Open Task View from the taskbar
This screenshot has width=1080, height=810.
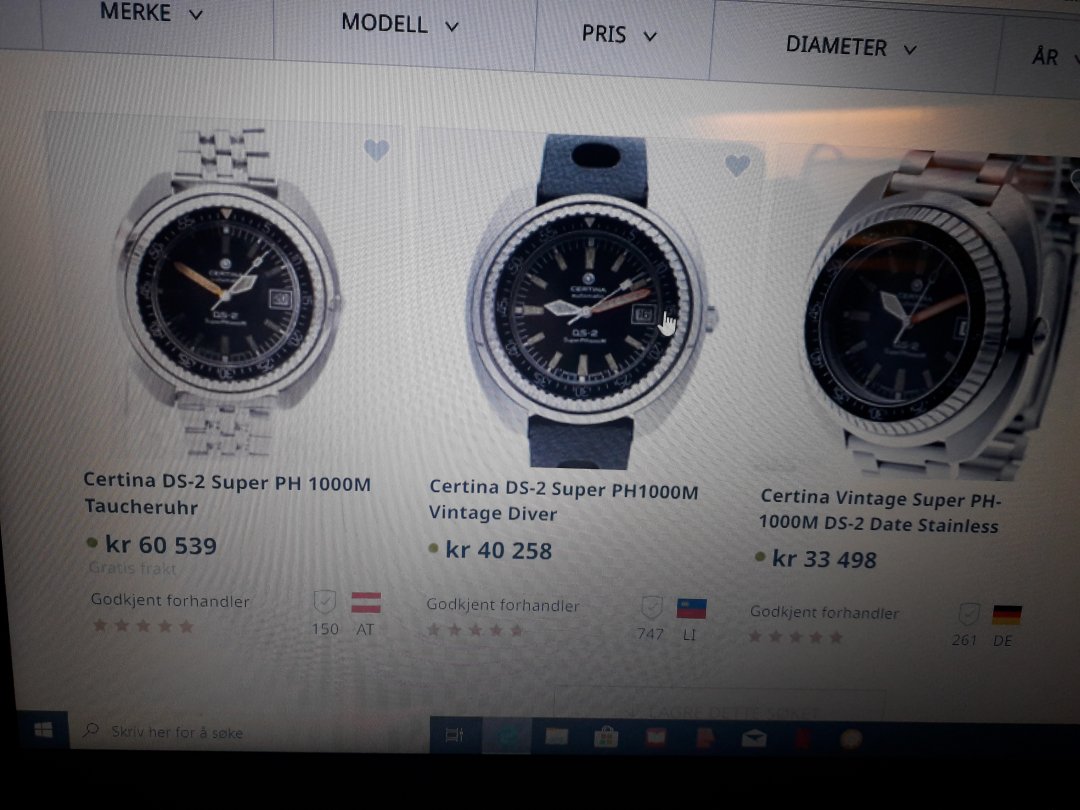coord(454,736)
